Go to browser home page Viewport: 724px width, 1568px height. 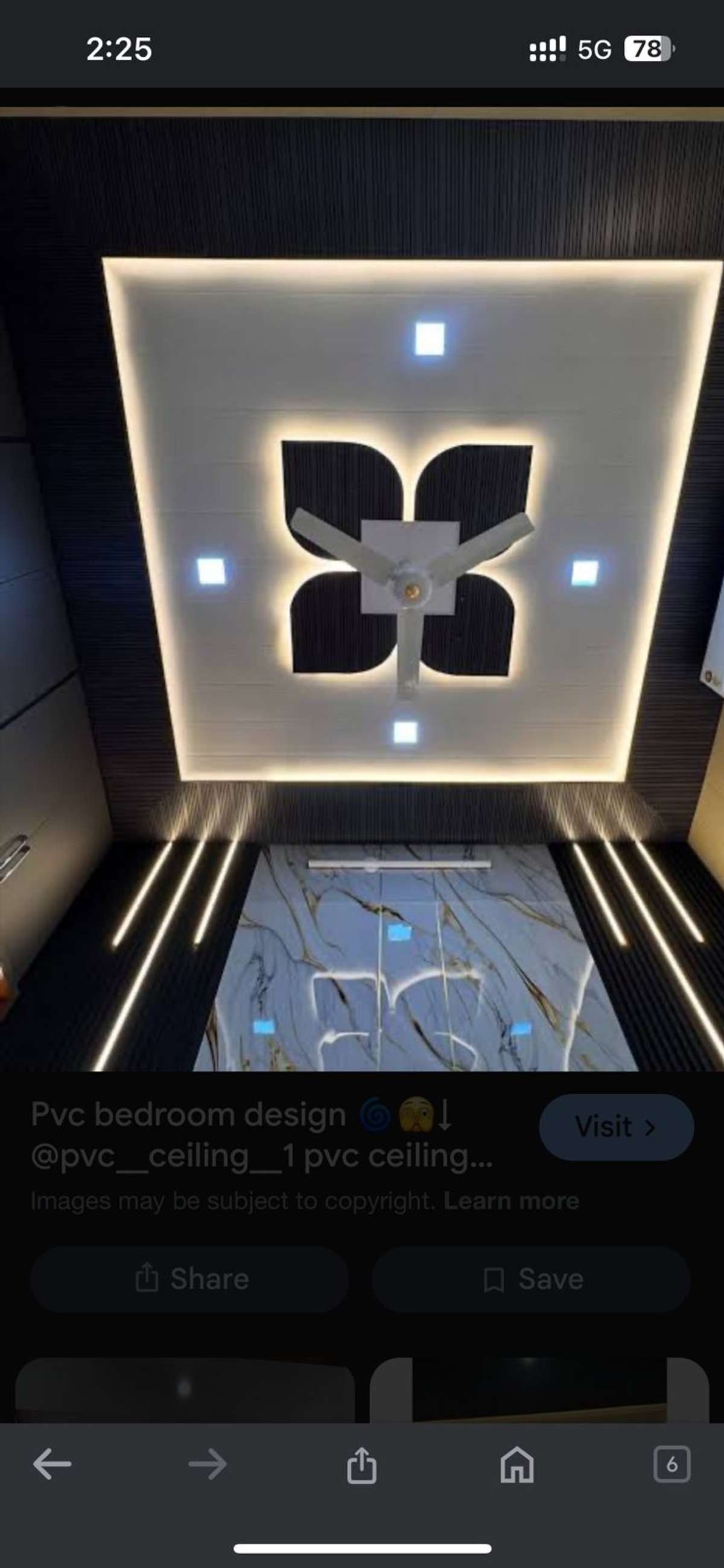(516, 1465)
